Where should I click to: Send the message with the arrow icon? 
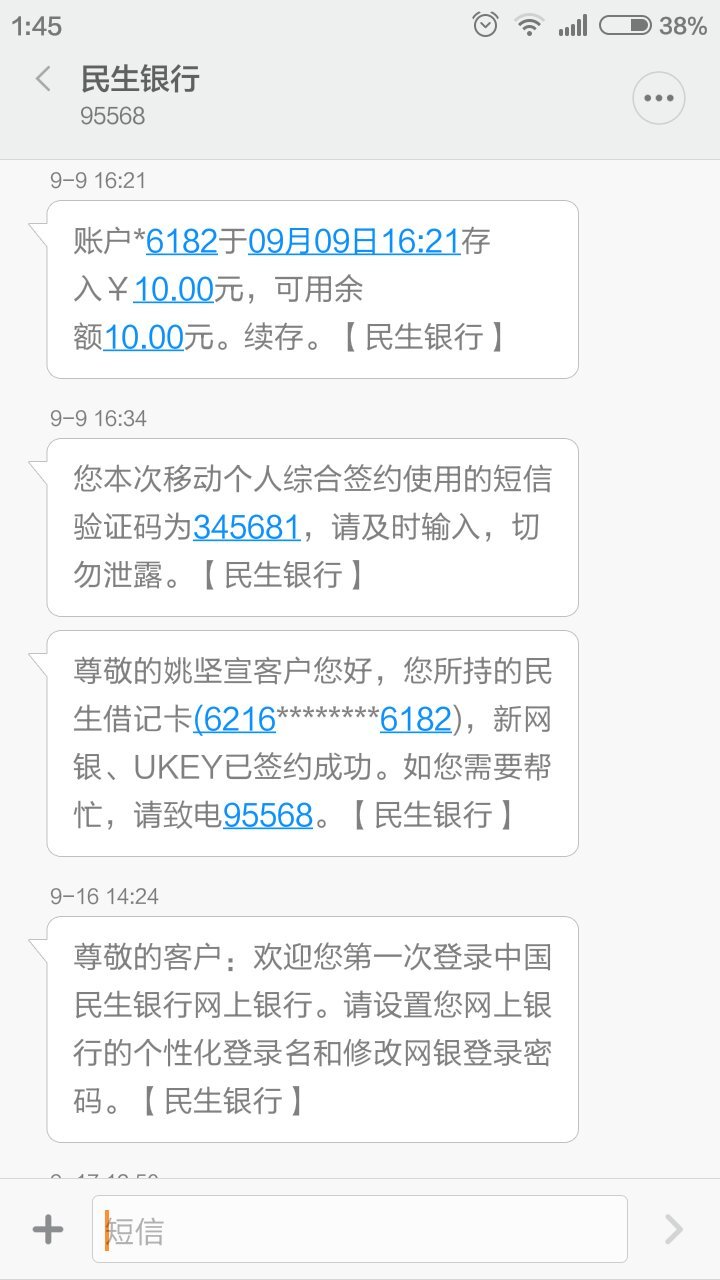click(x=675, y=1229)
